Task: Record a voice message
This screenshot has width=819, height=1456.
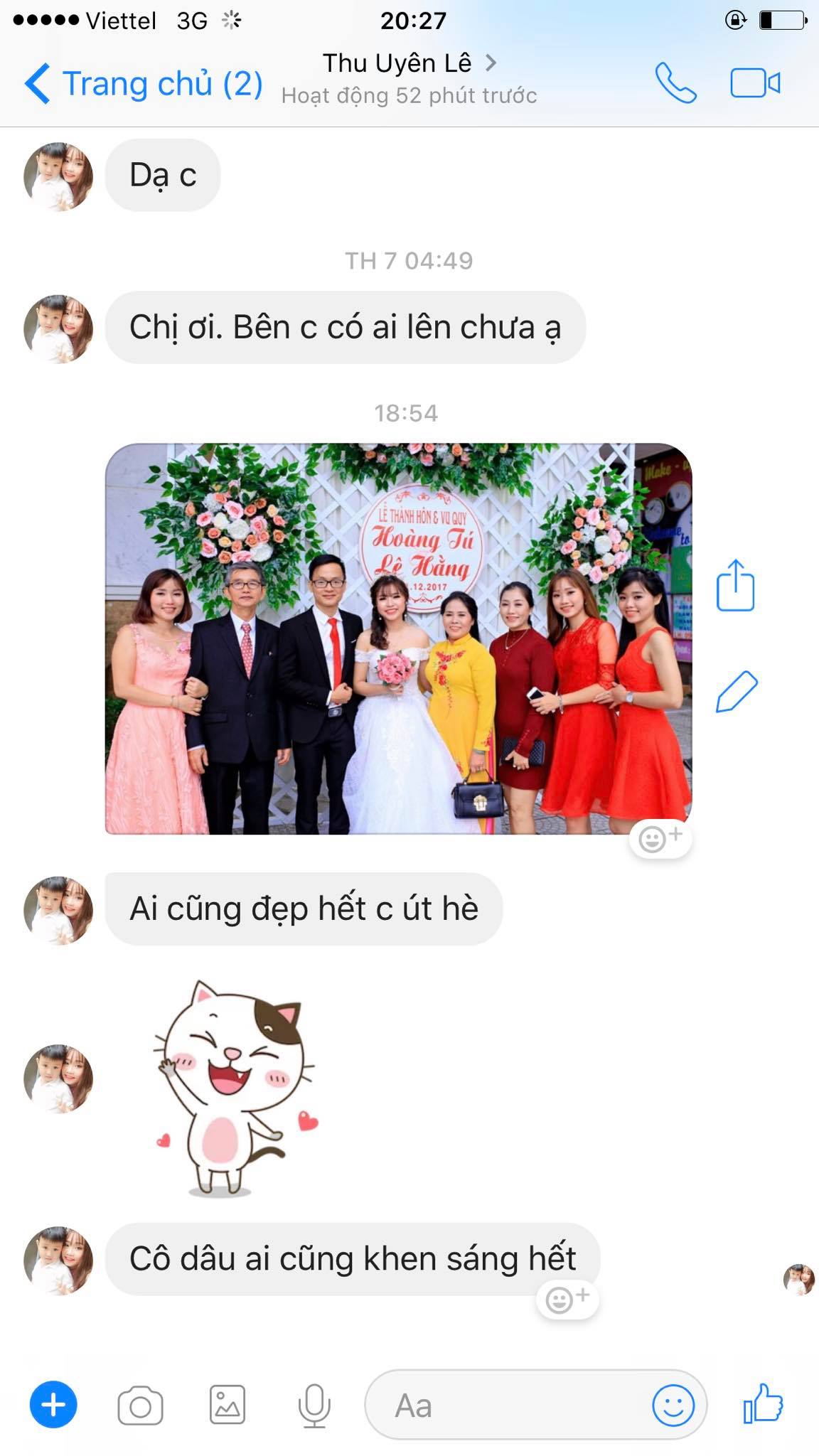Action: (314, 1406)
